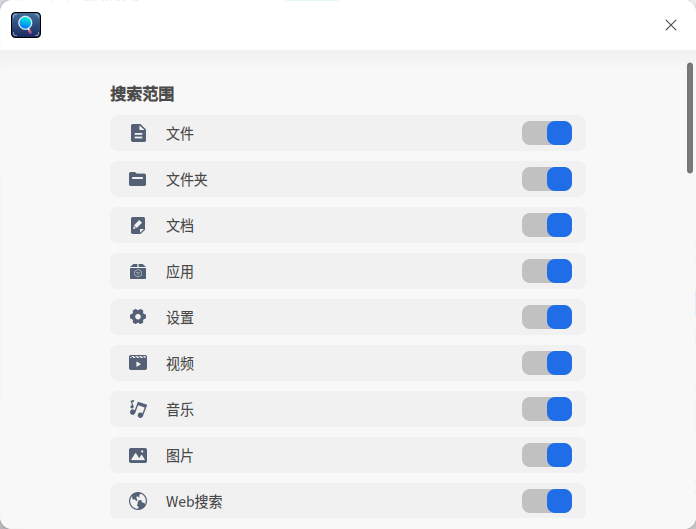The height and width of the screenshot is (529, 696).
Task: Toggle the 文件 search scope switch
Action: tap(547, 133)
